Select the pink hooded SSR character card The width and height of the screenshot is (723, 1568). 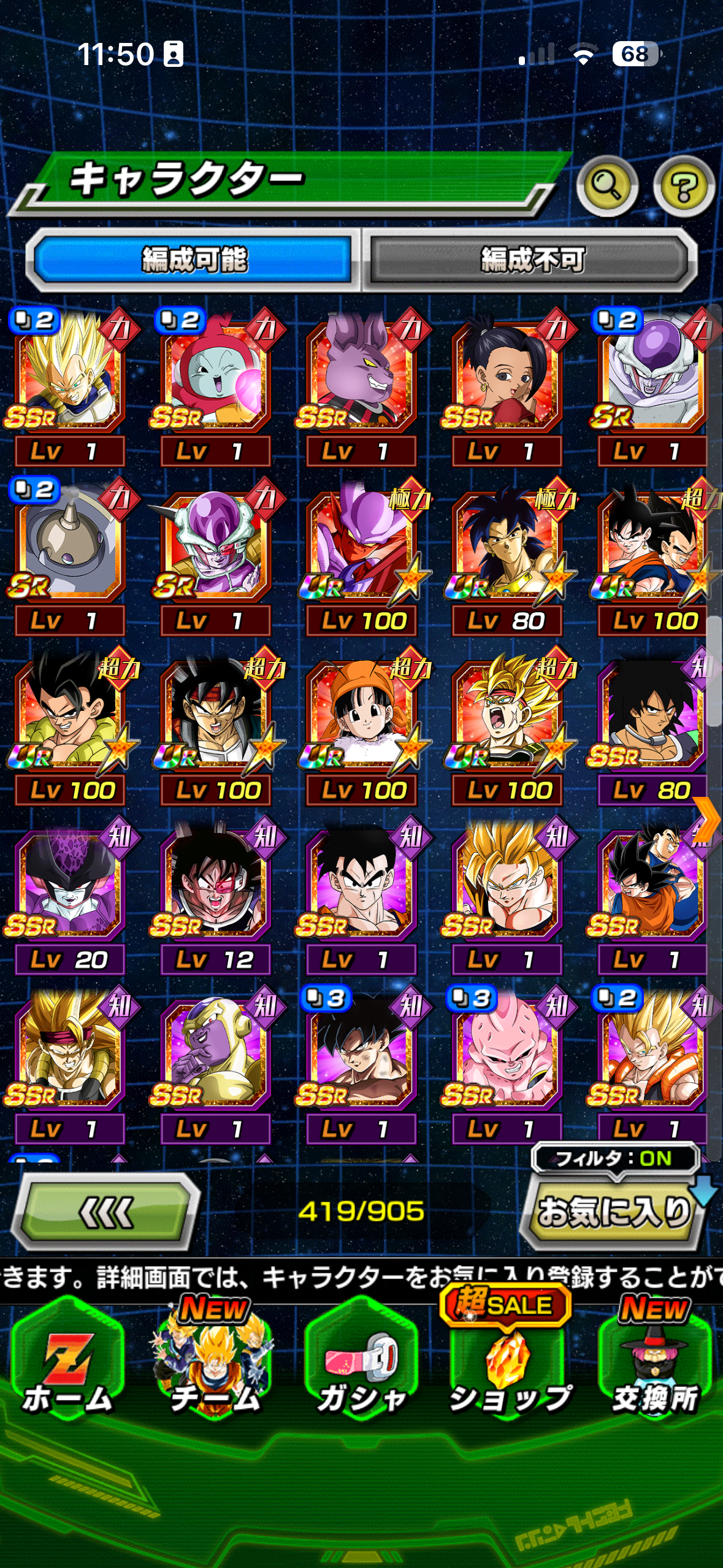[x=215, y=374]
